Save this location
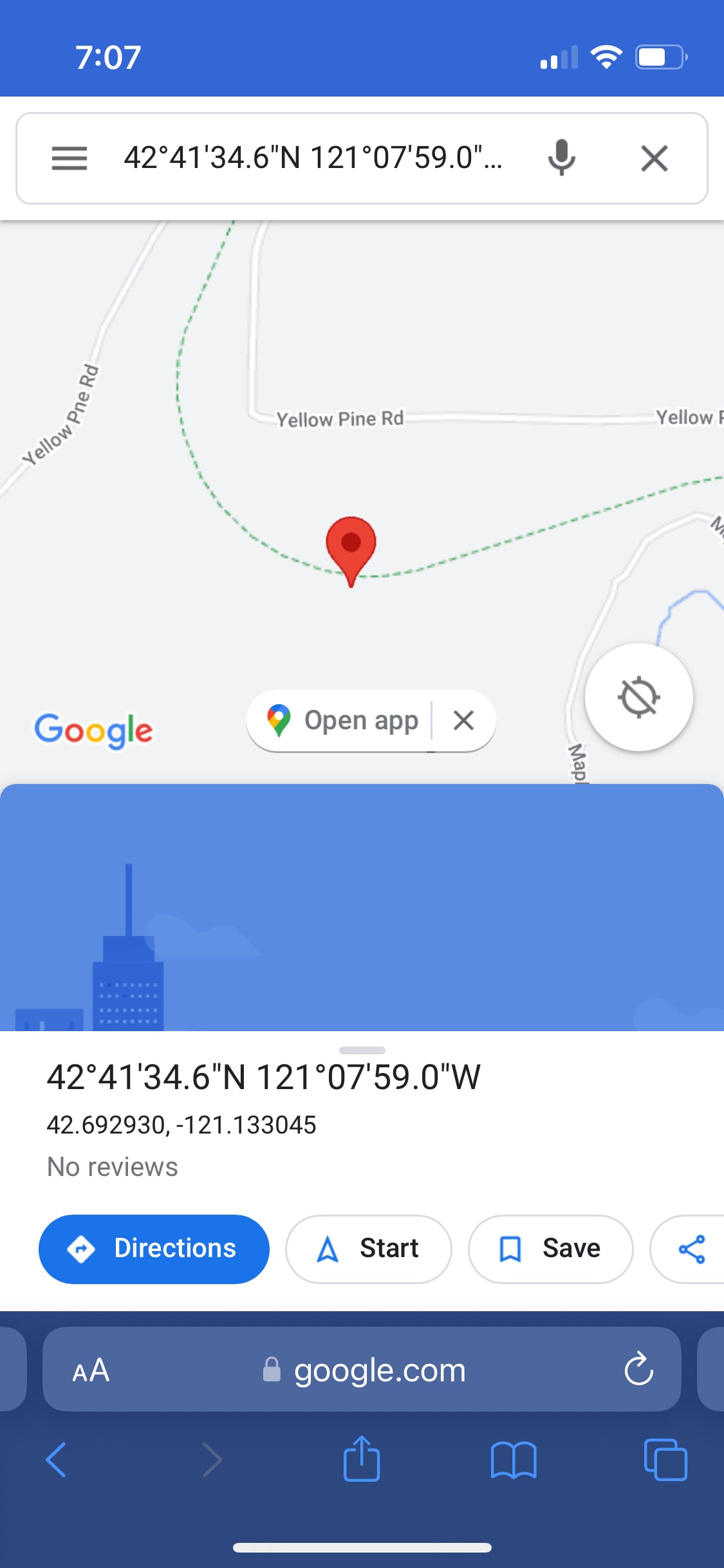 click(550, 1249)
